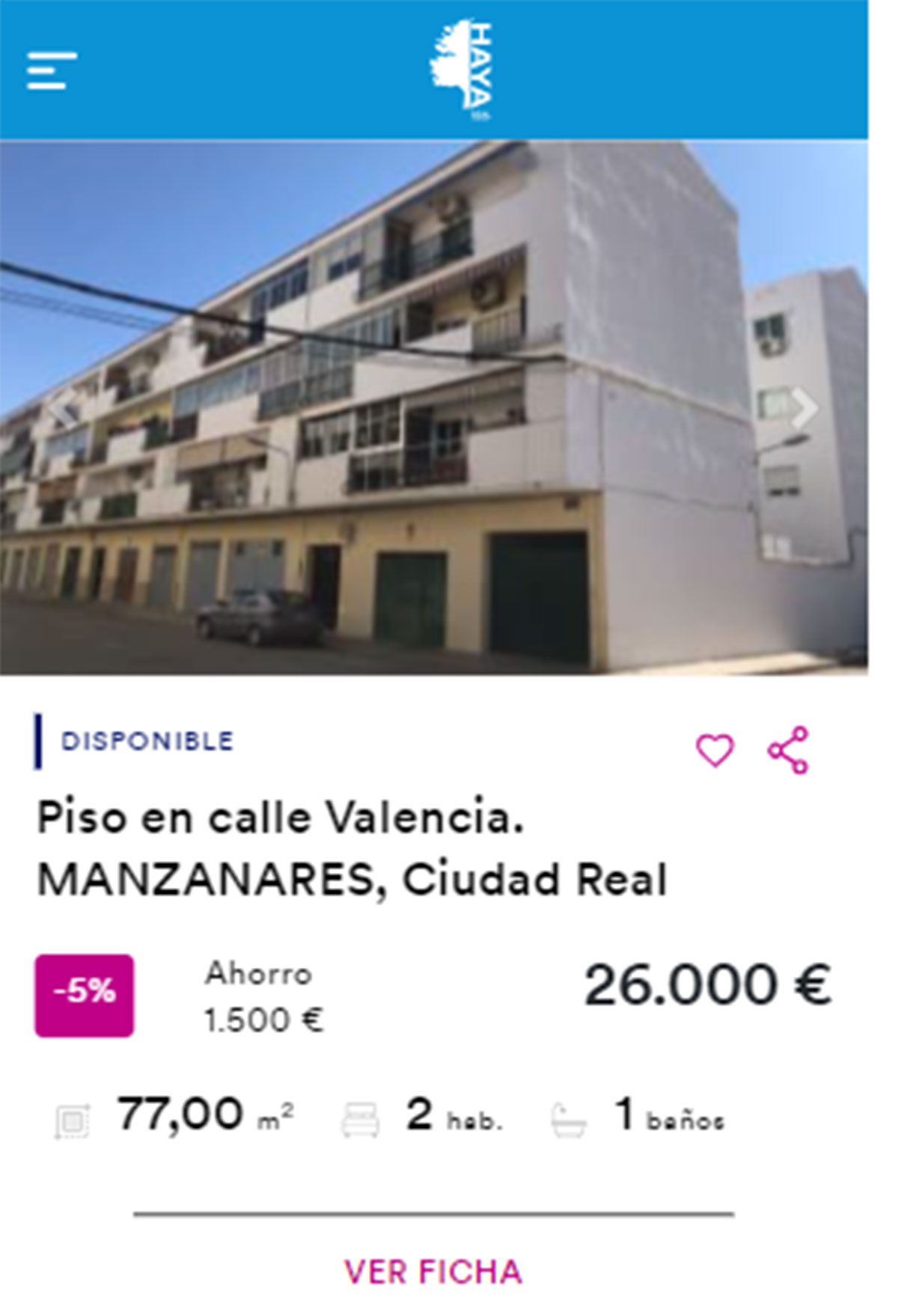898x1316 pixels.
Task: Advance to the next photo with the right chevron
Action: point(804,408)
